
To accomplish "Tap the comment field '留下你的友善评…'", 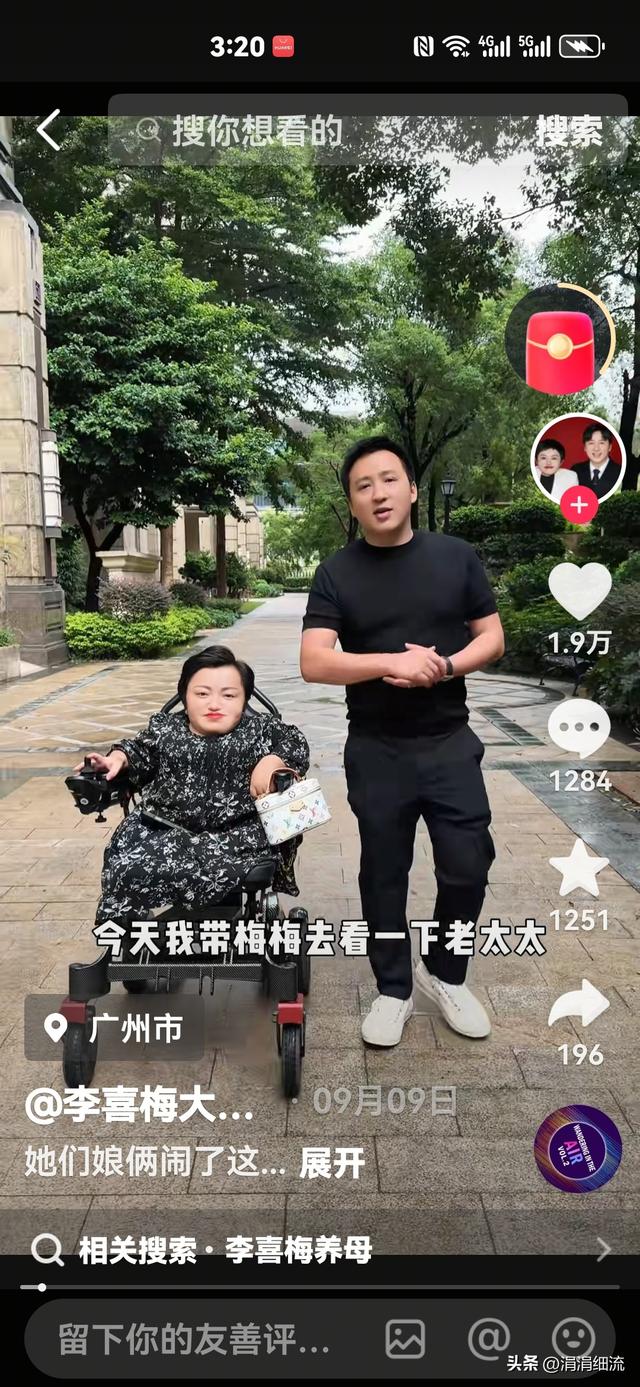I will [195, 1340].
